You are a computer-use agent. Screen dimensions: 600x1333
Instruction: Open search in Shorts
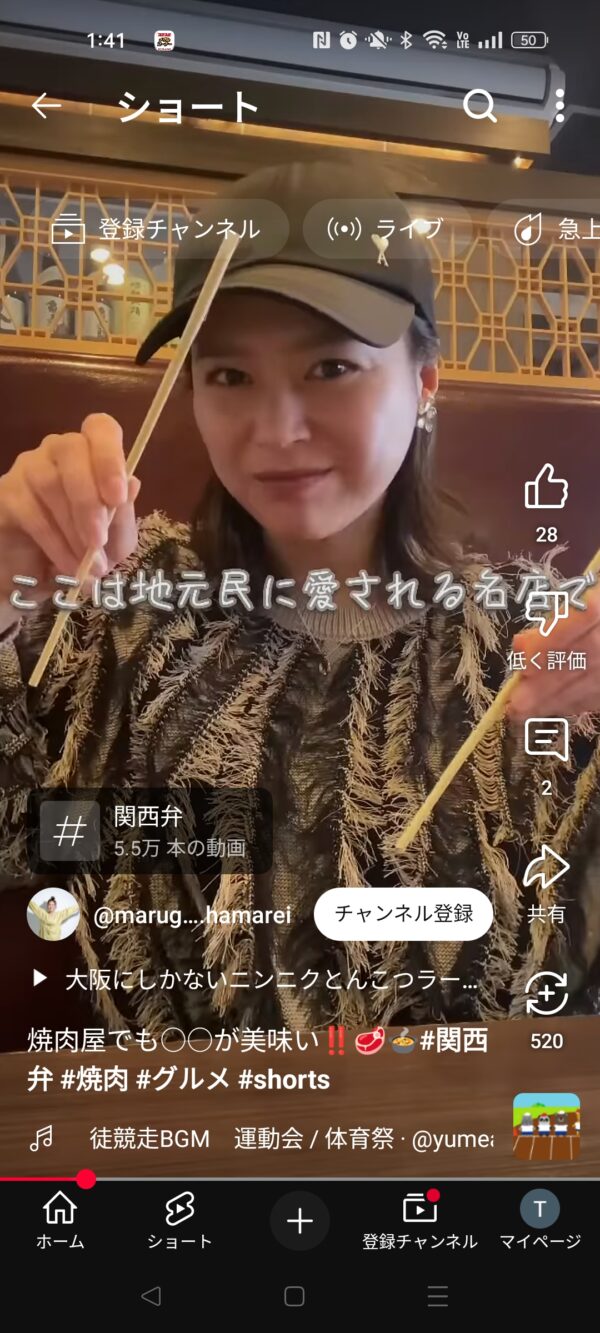tap(480, 106)
